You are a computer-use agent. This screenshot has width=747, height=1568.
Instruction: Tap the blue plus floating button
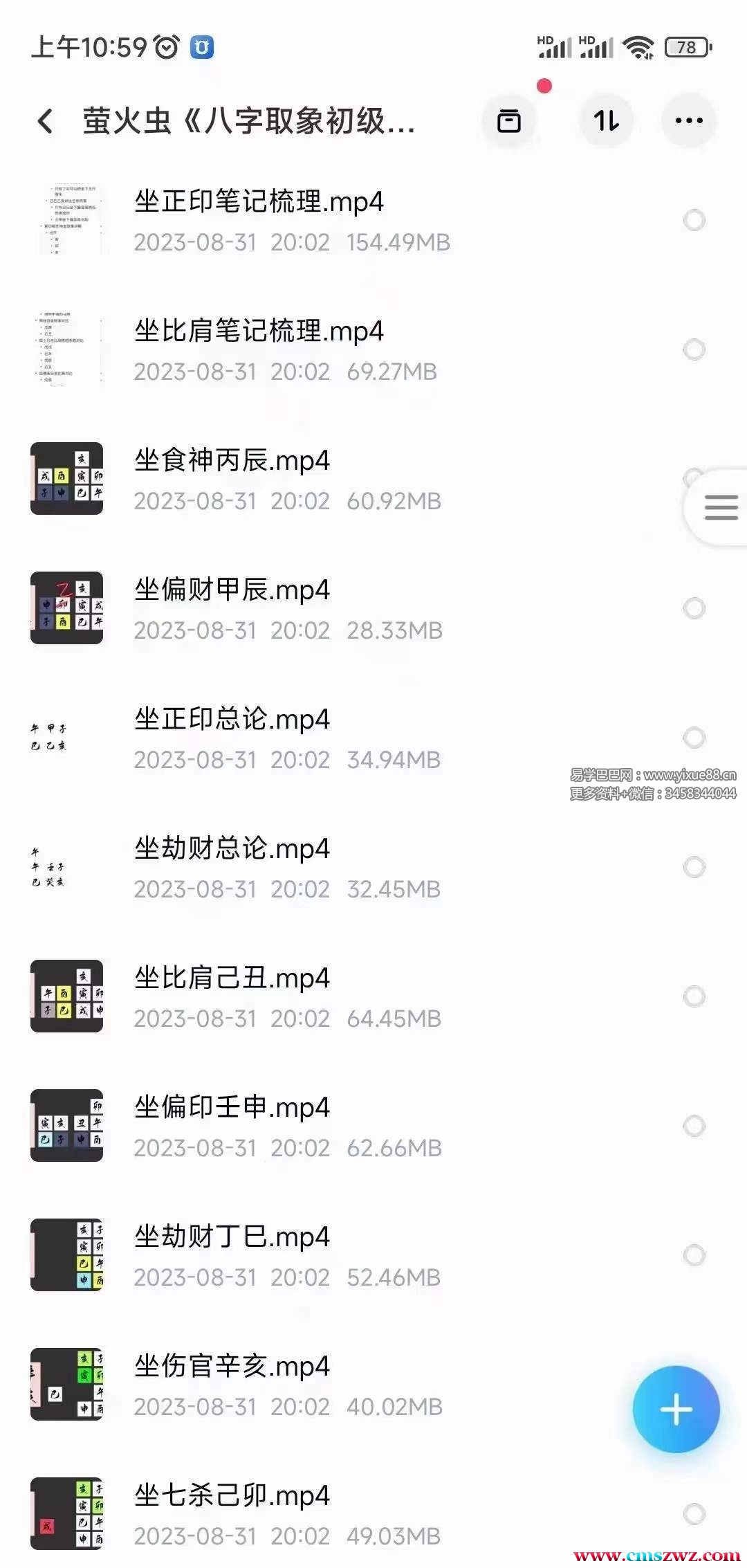(676, 1410)
